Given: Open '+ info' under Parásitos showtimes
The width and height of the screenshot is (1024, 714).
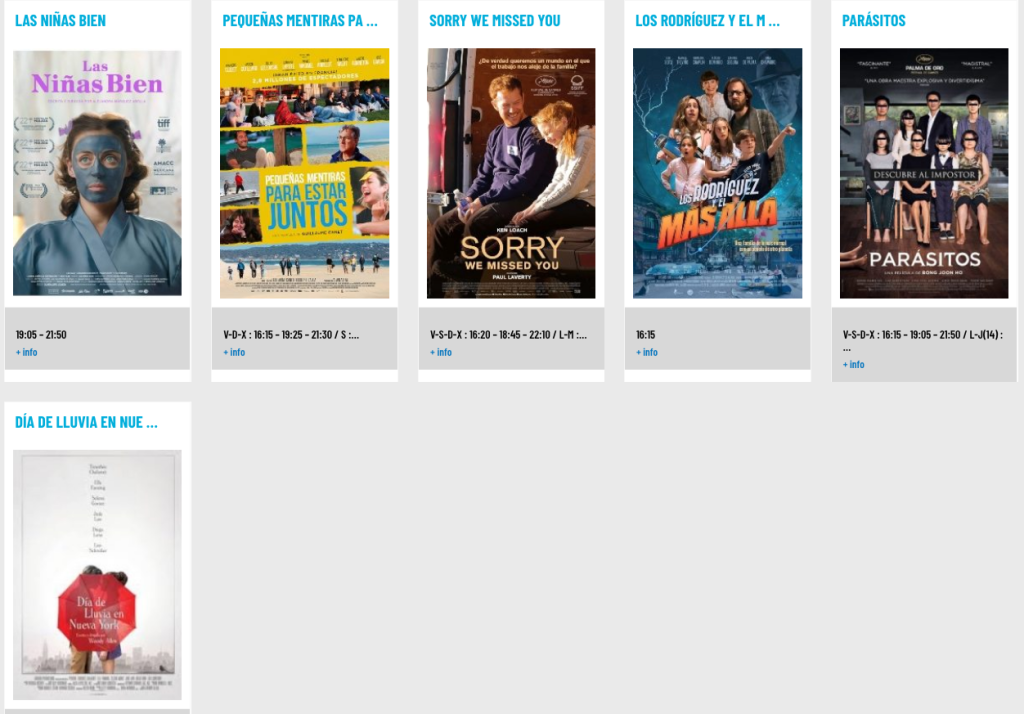Looking at the screenshot, I should (854, 364).
